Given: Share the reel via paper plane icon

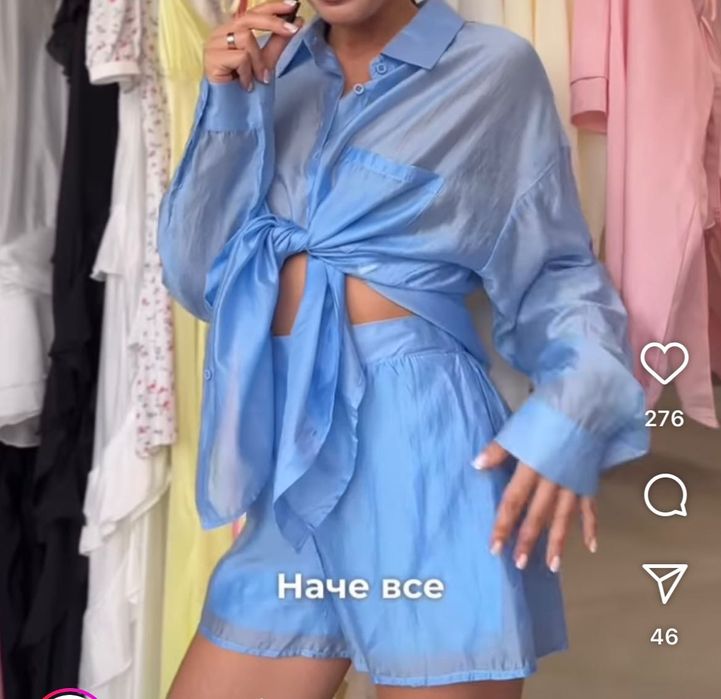Looking at the screenshot, I should pyautogui.click(x=664, y=584).
